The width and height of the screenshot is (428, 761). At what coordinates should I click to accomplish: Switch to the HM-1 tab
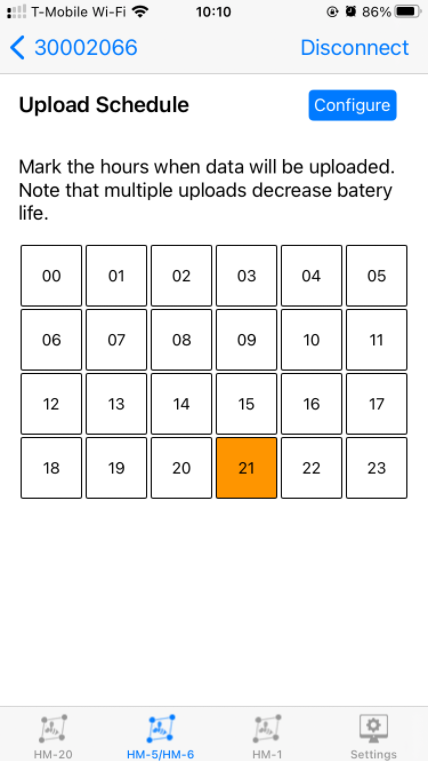pos(267,736)
